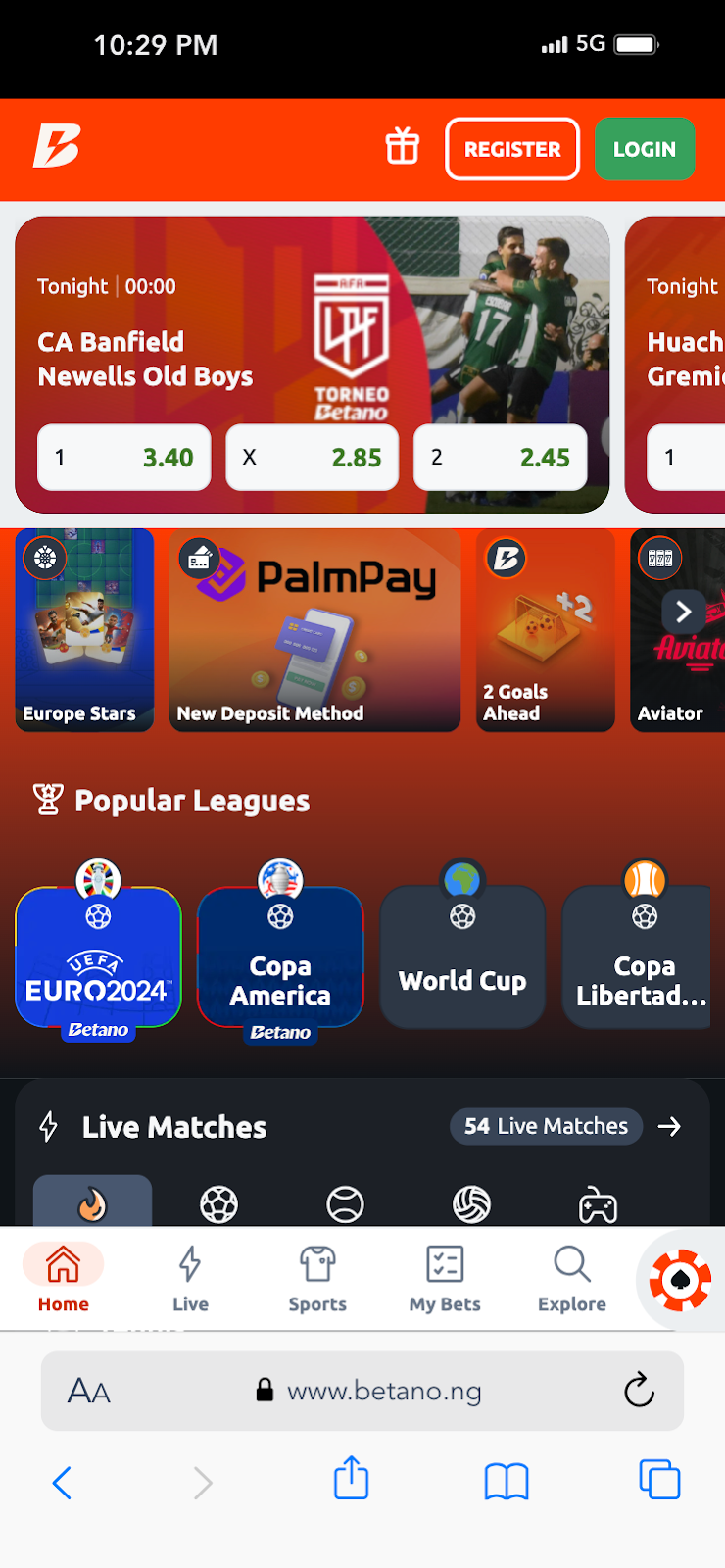
Task: Reload the page in browser
Action: tap(639, 1390)
